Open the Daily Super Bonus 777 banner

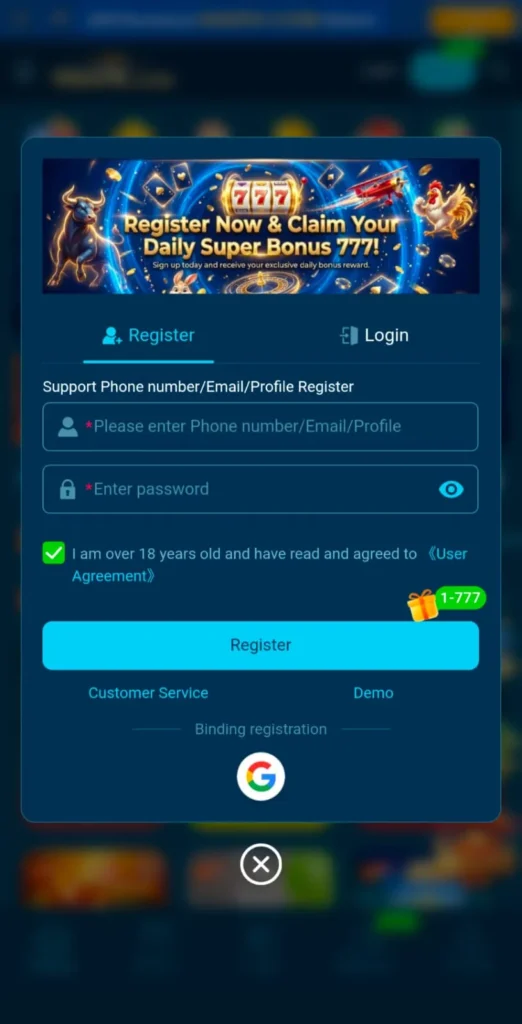[x=261, y=226]
